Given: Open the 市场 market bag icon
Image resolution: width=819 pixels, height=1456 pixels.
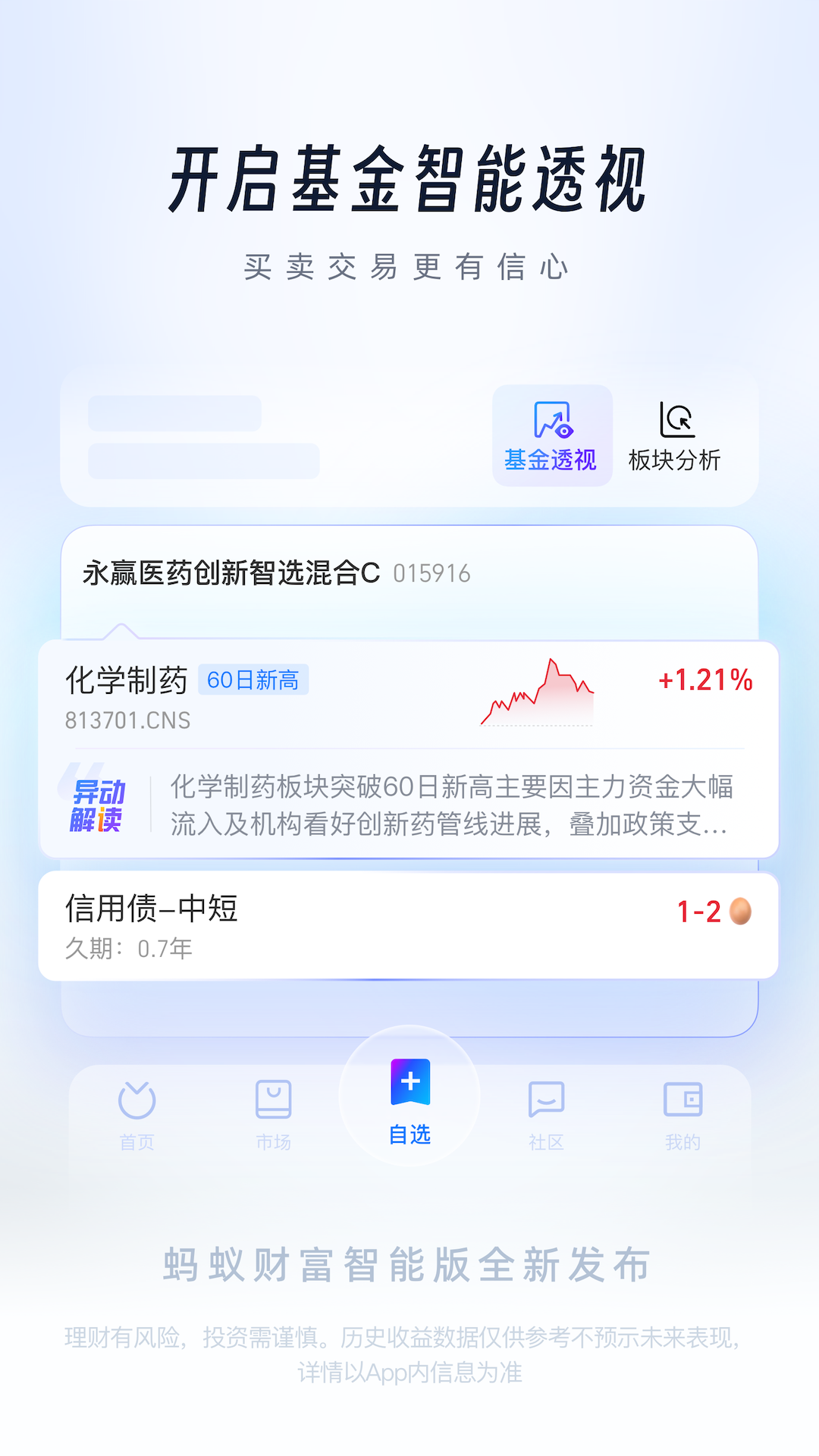Looking at the screenshot, I should tap(273, 1098).
